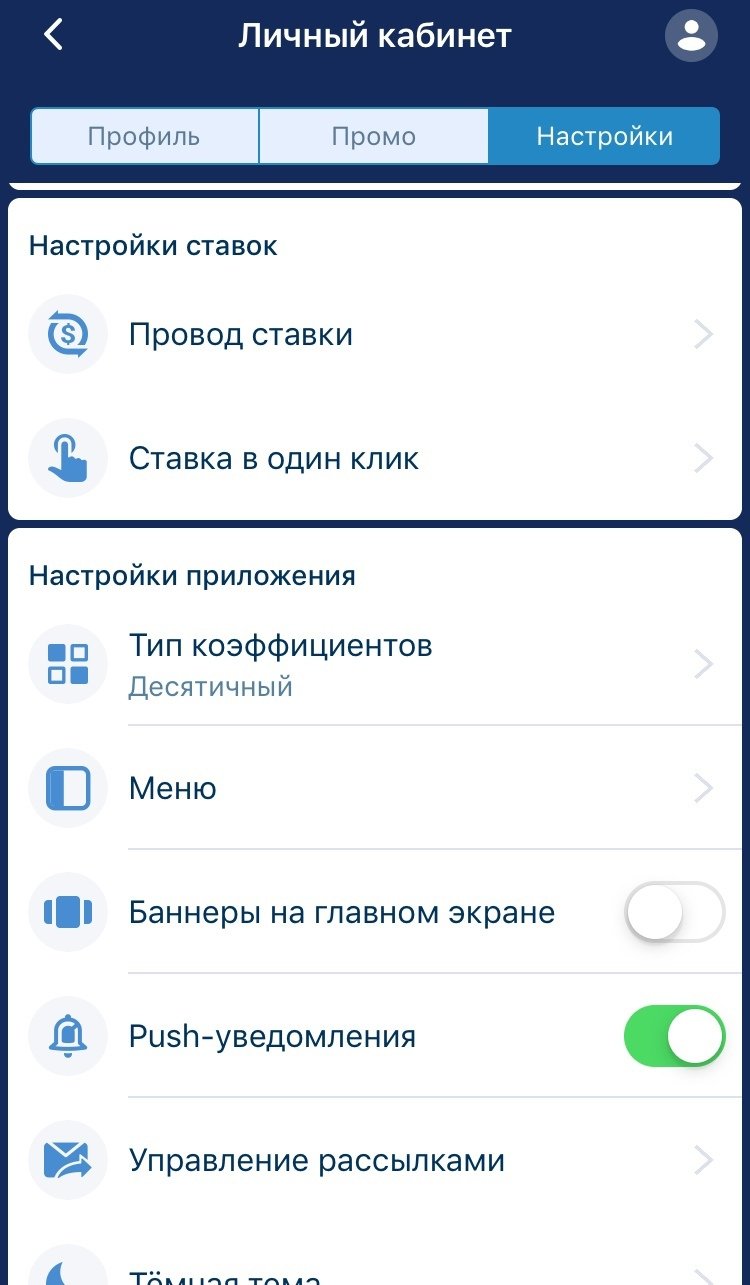Screen dimensions: 750x1285
Task: Go back using the top-left arrow
Action: (x=54, y=36)
